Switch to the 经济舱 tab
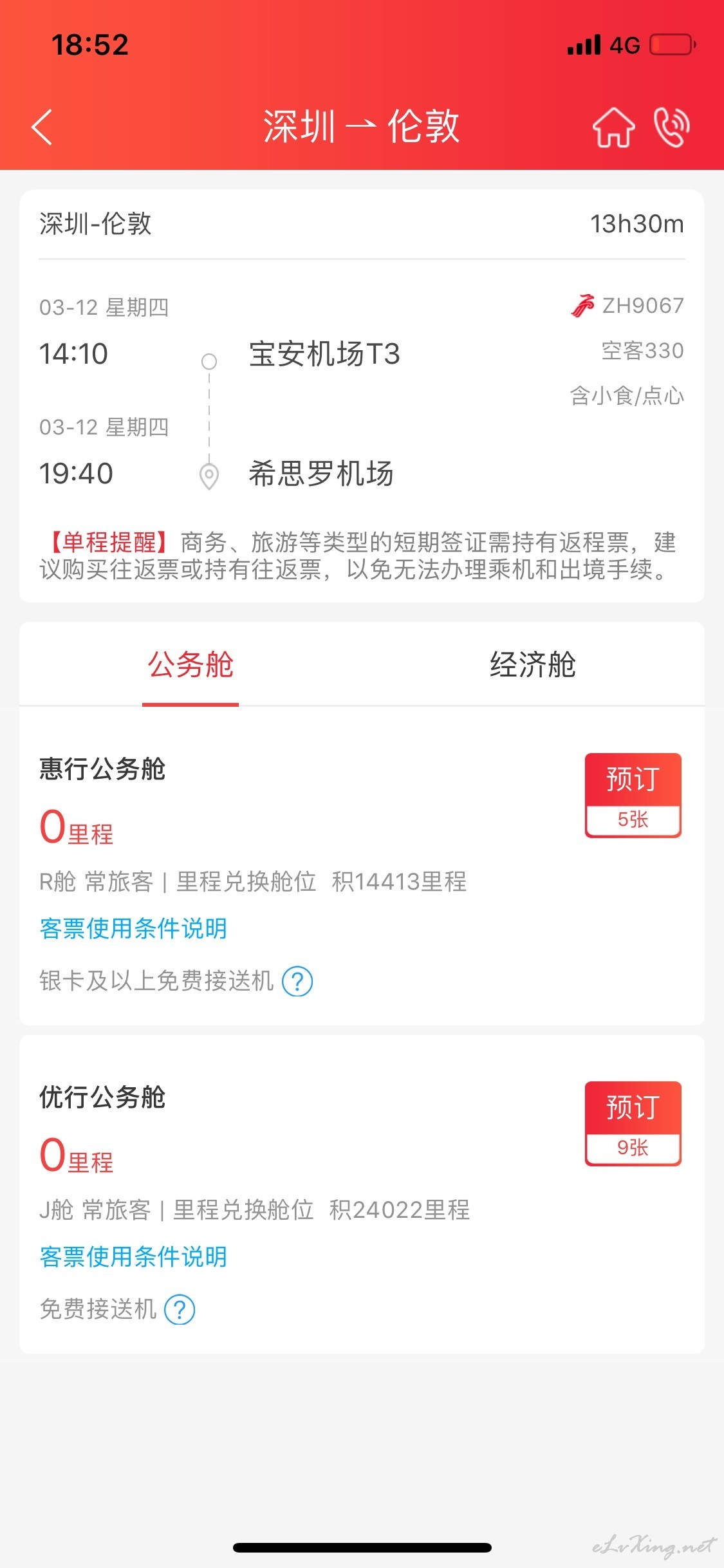Image resolution: width=724 pixels, height=1568 pixels. coord(533,665)
